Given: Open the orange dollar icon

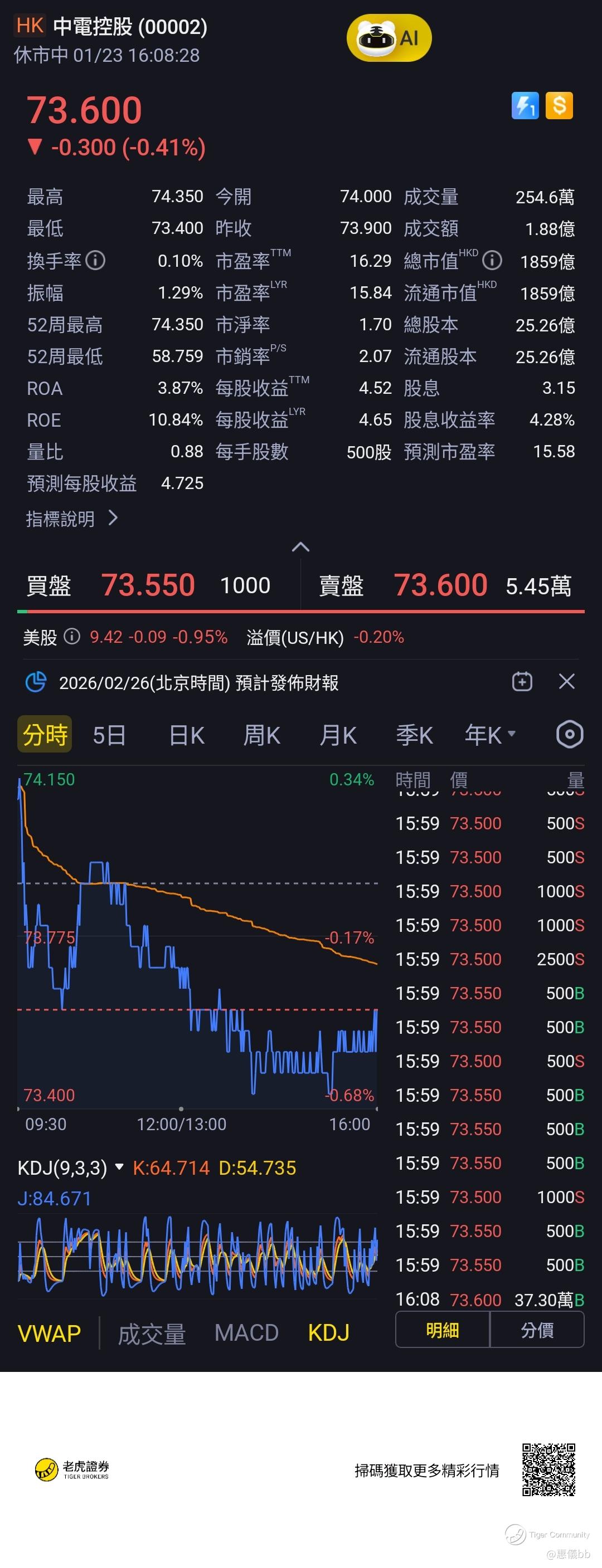Looking at the screenshot, I should point(559,106).
